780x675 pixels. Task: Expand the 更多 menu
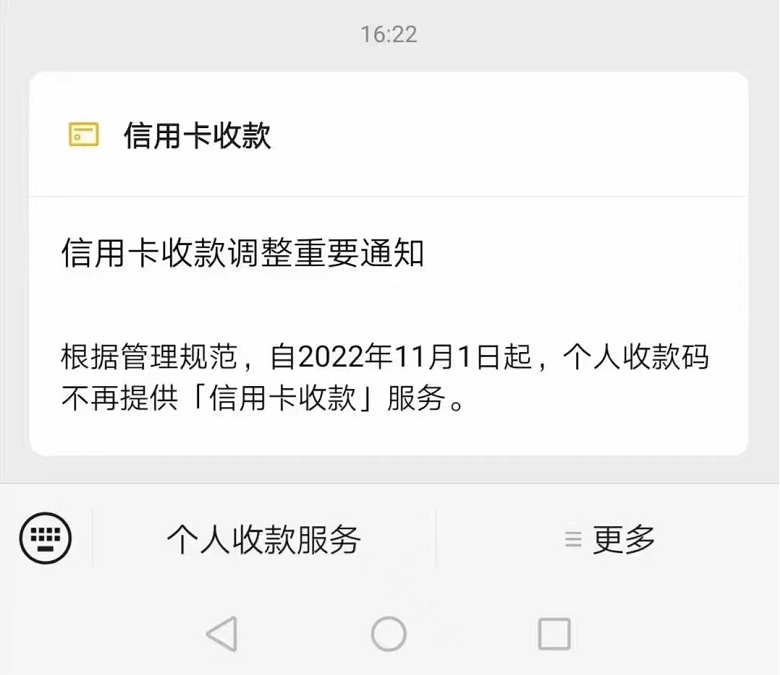tap(609, 540)
